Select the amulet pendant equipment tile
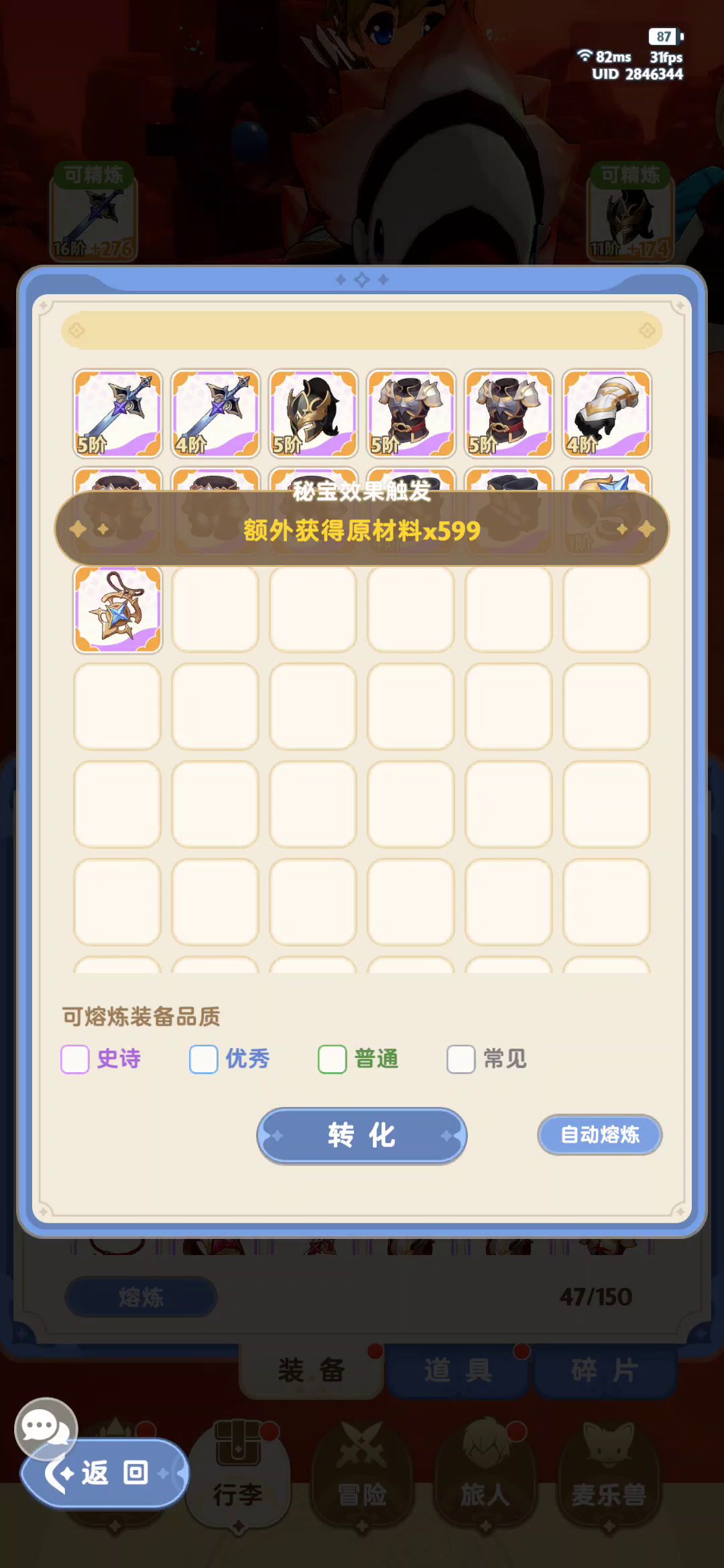This screenshot has height=1568, width=724. (117, 609)
